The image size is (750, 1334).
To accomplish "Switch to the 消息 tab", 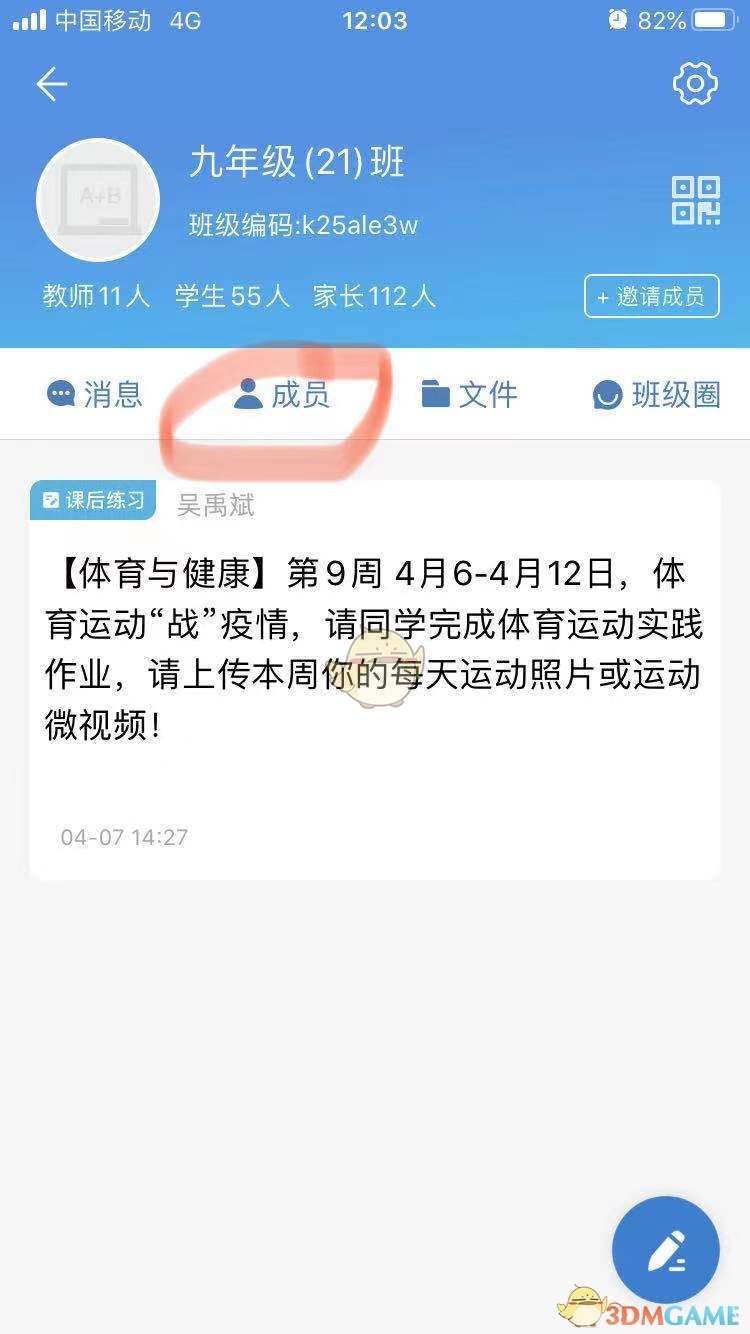I will [x=95, y=394].
